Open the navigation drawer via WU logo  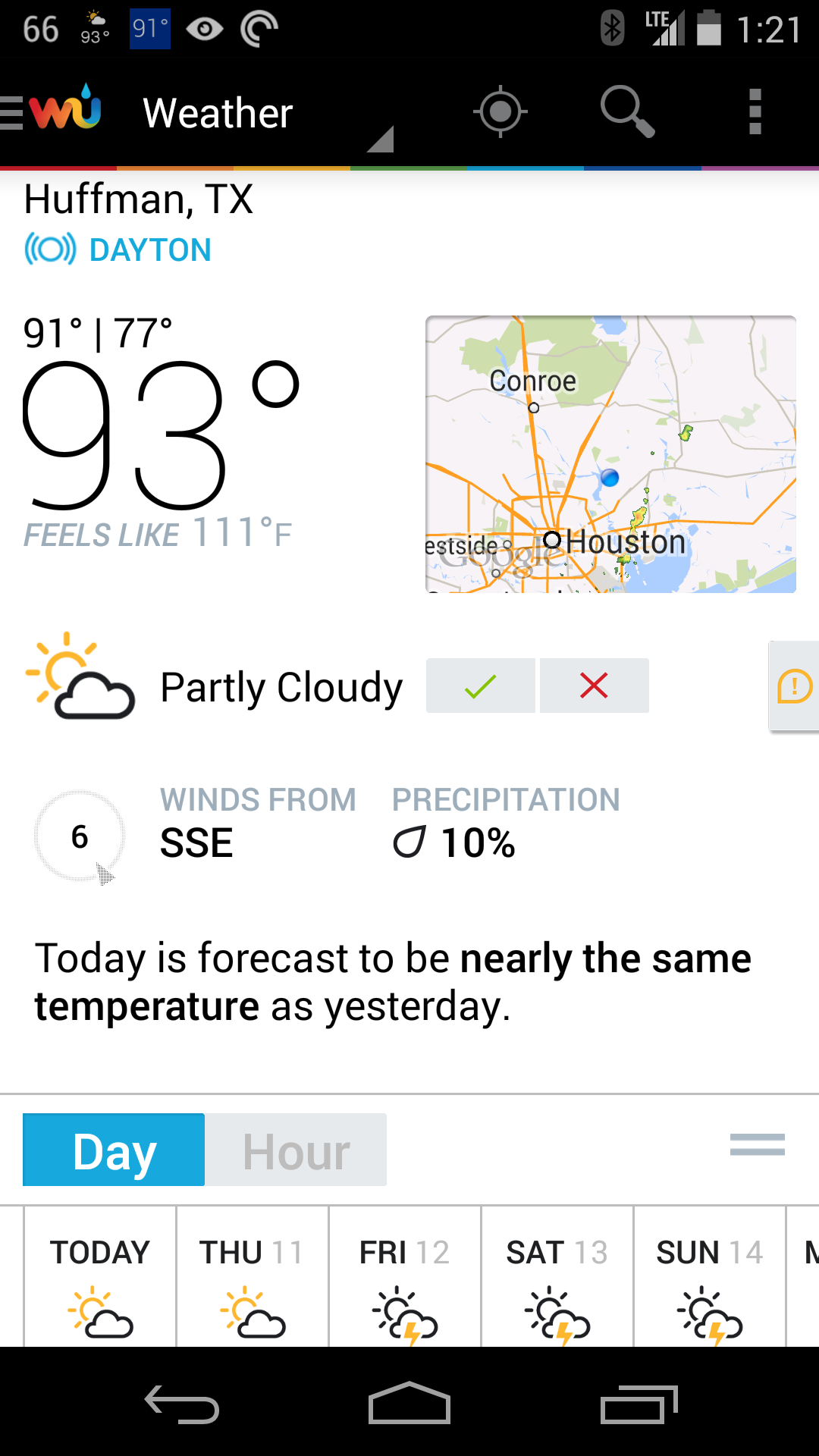tap(52, 112)
